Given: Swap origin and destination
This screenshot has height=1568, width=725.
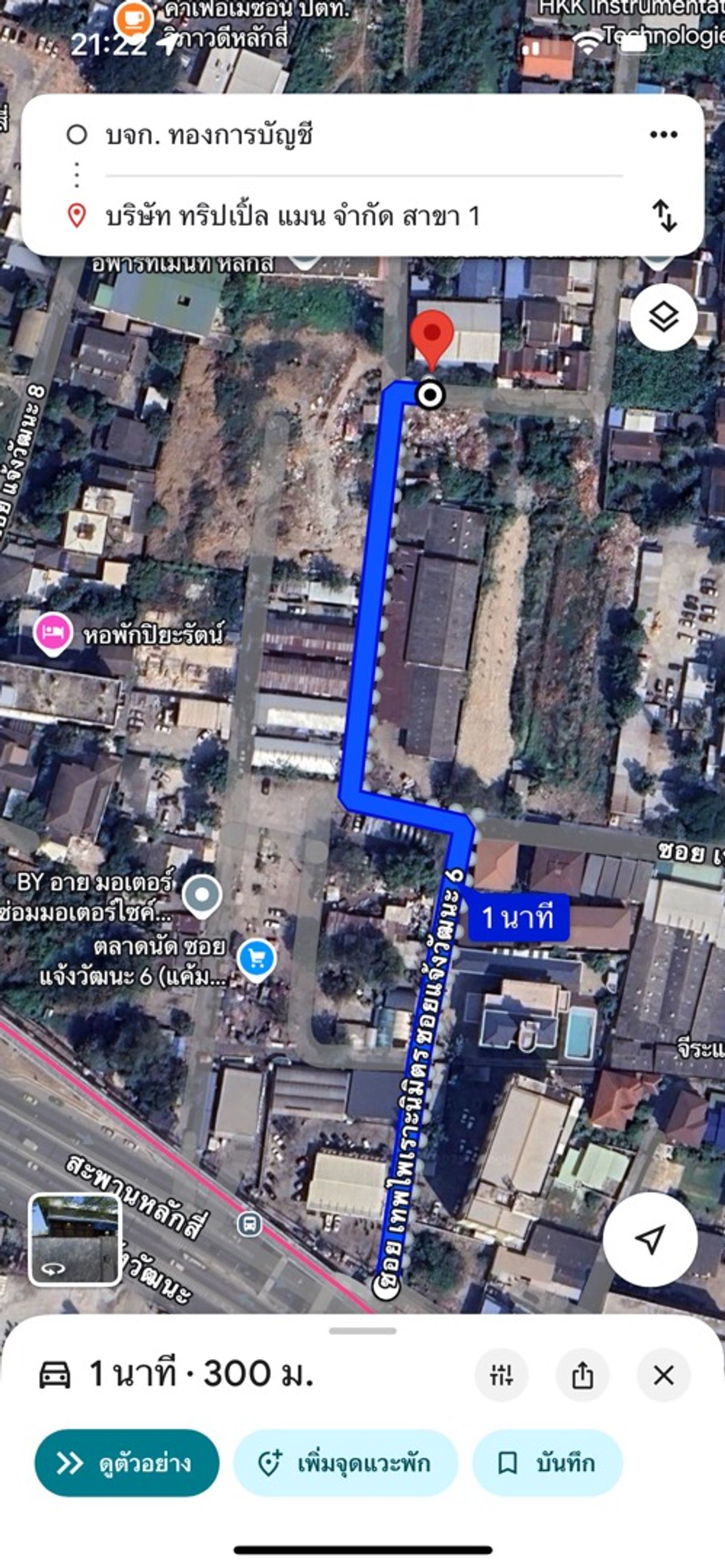Looking at the screenshot, I should (x=664, y=216).
